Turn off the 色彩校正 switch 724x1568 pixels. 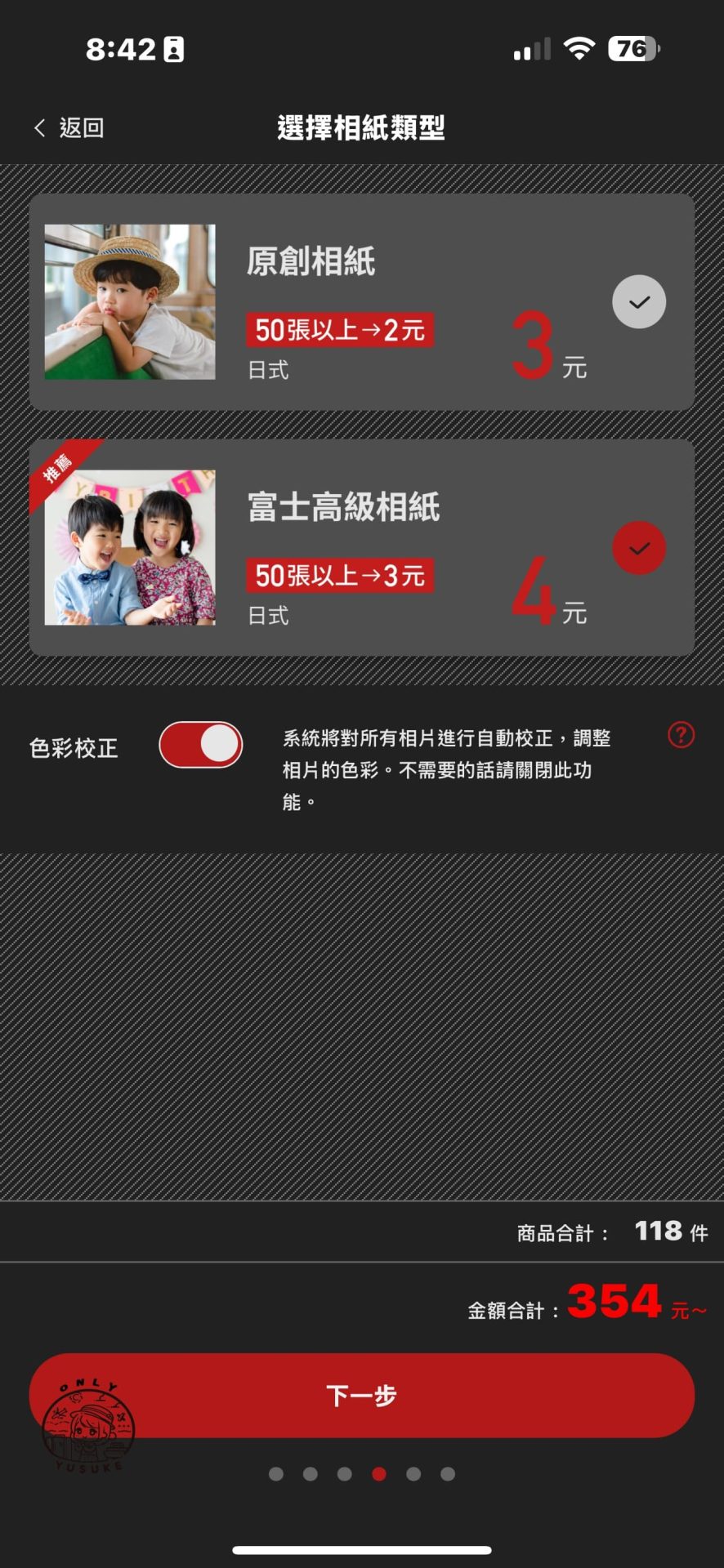201,745
